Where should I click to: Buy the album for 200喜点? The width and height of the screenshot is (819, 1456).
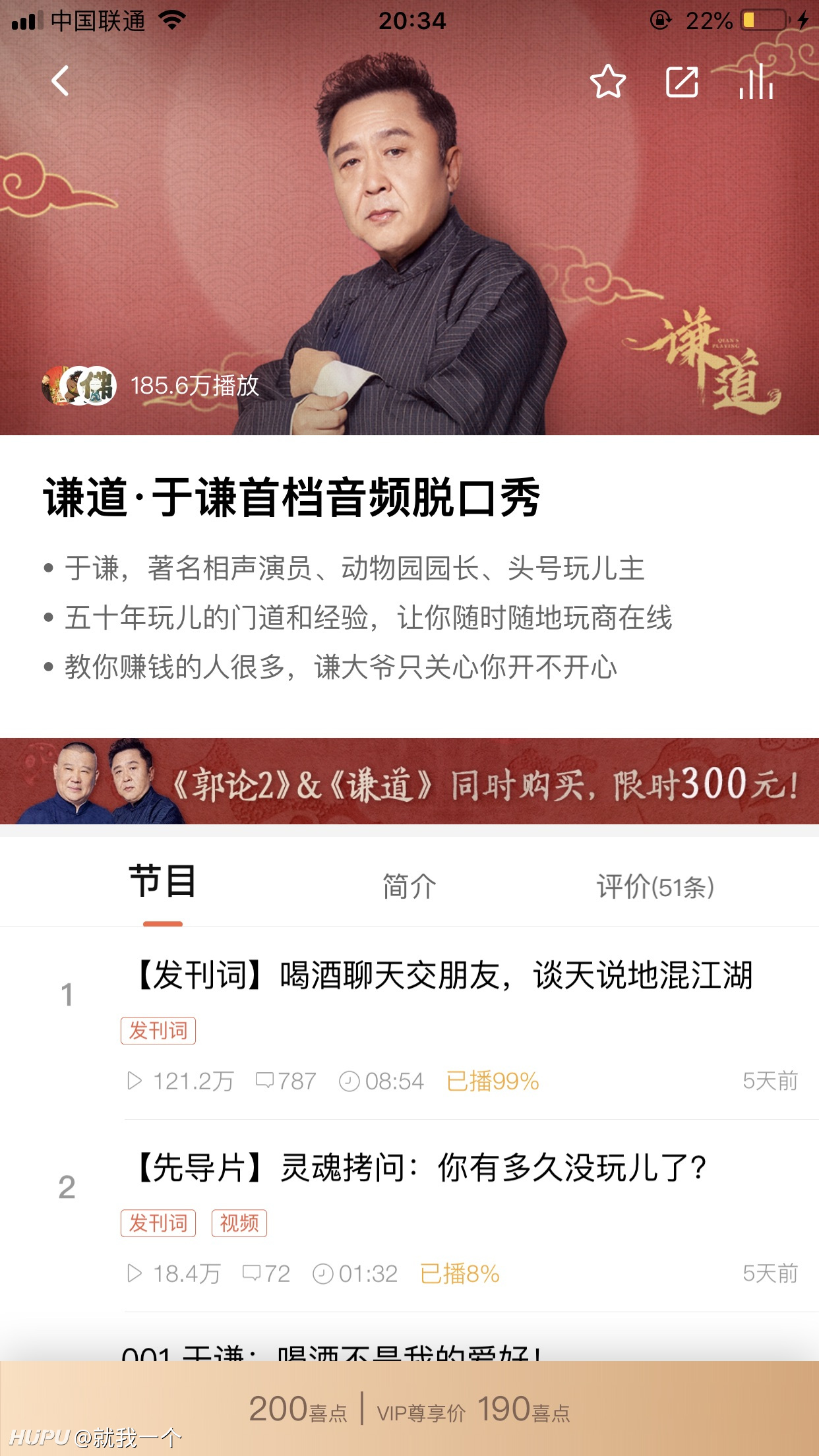point(298,1409)
